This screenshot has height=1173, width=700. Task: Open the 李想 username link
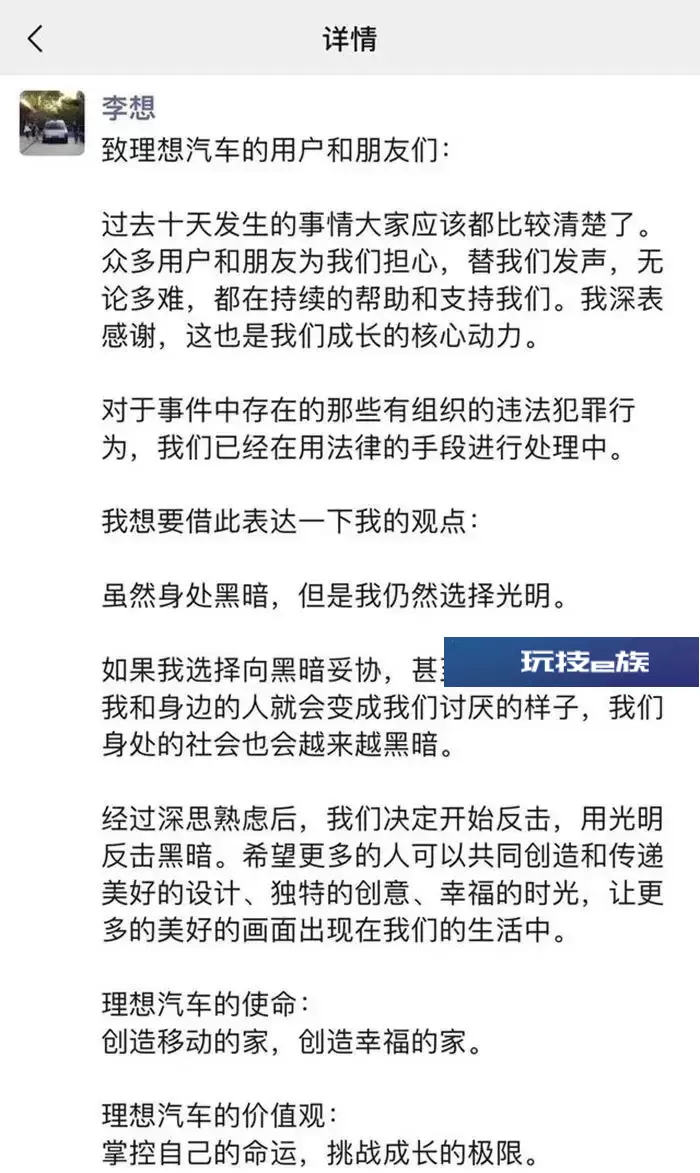(129, 108)
